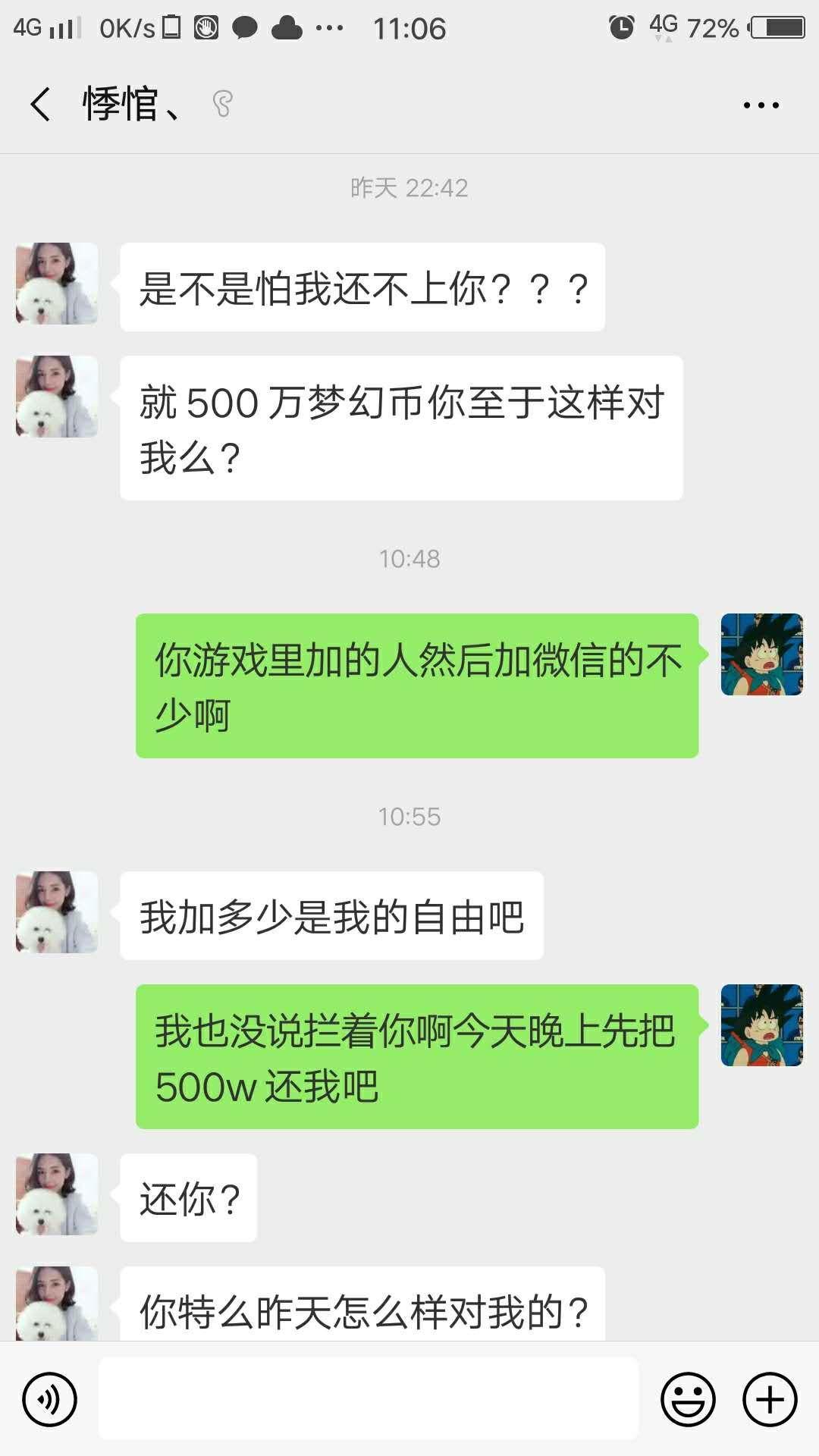Open contact avatar beside "是不是怕我还不上你"

pos(57,284)
